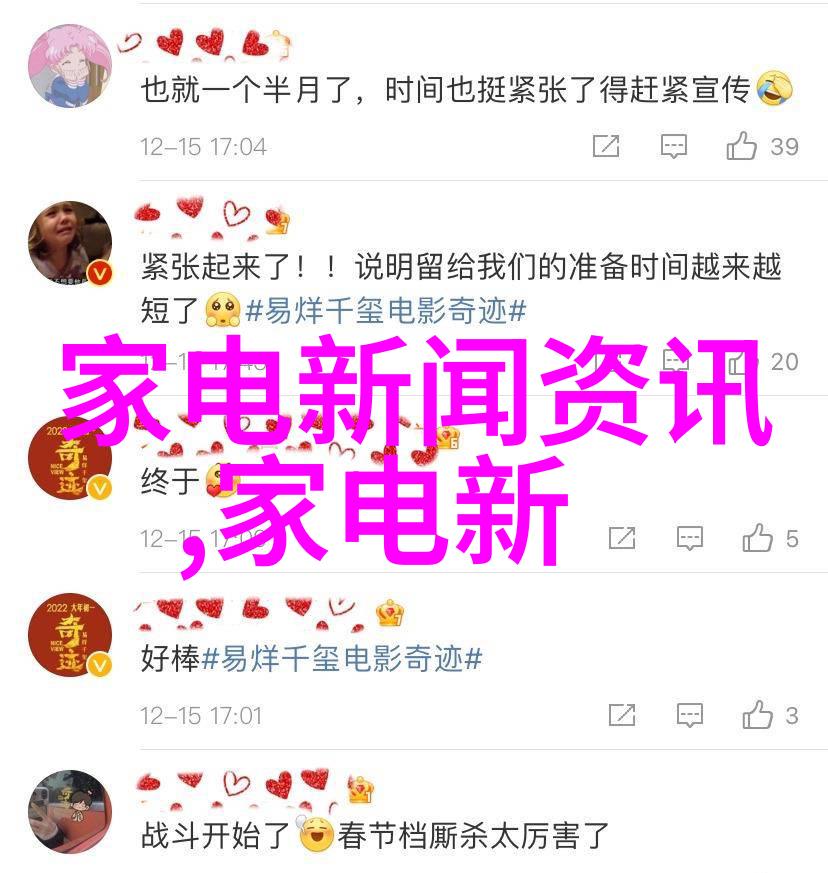Reply to the comment with 39 likes
The height and width of the screenshot is (873, 828).
pyautogui.click(x=674, y=147)
